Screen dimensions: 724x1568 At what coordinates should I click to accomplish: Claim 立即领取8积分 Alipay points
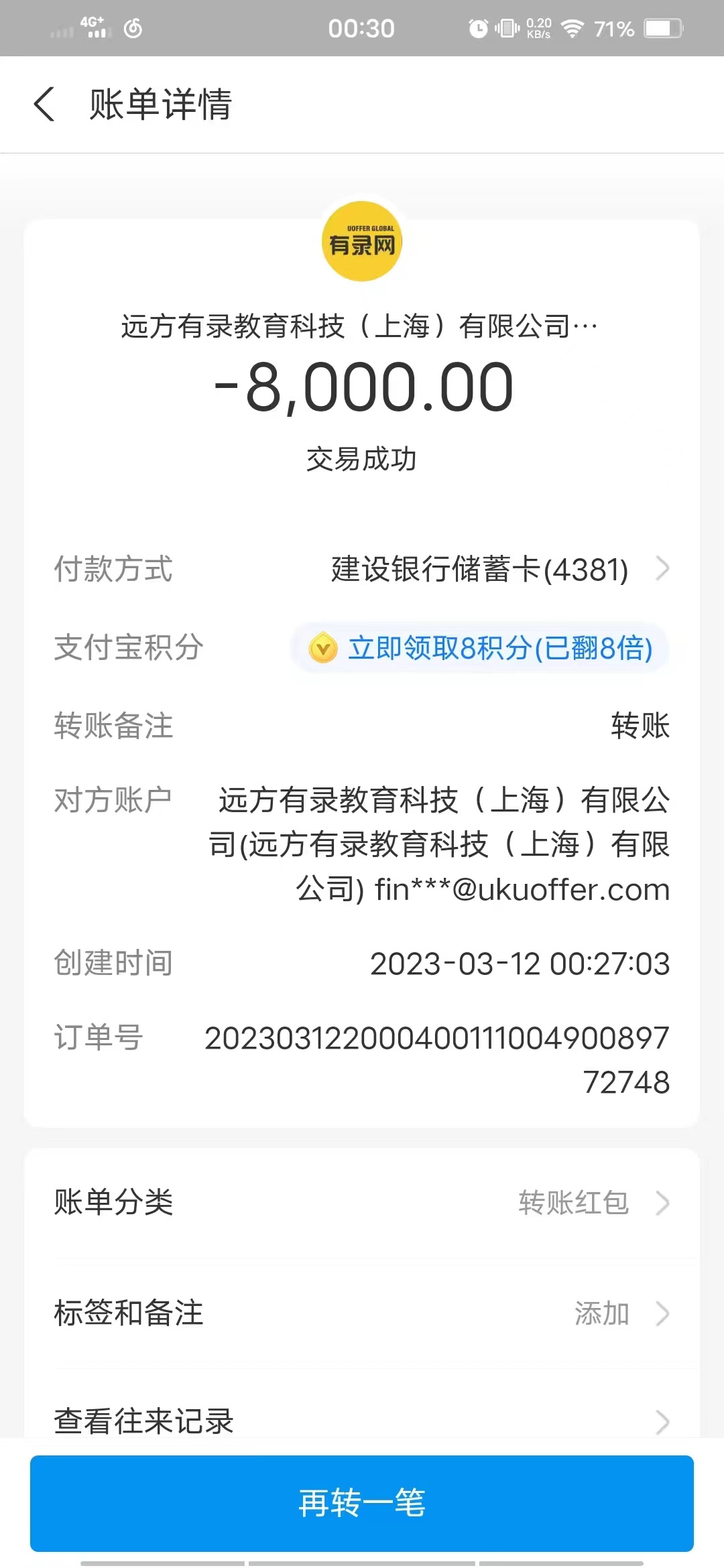(x=480, y=648)
